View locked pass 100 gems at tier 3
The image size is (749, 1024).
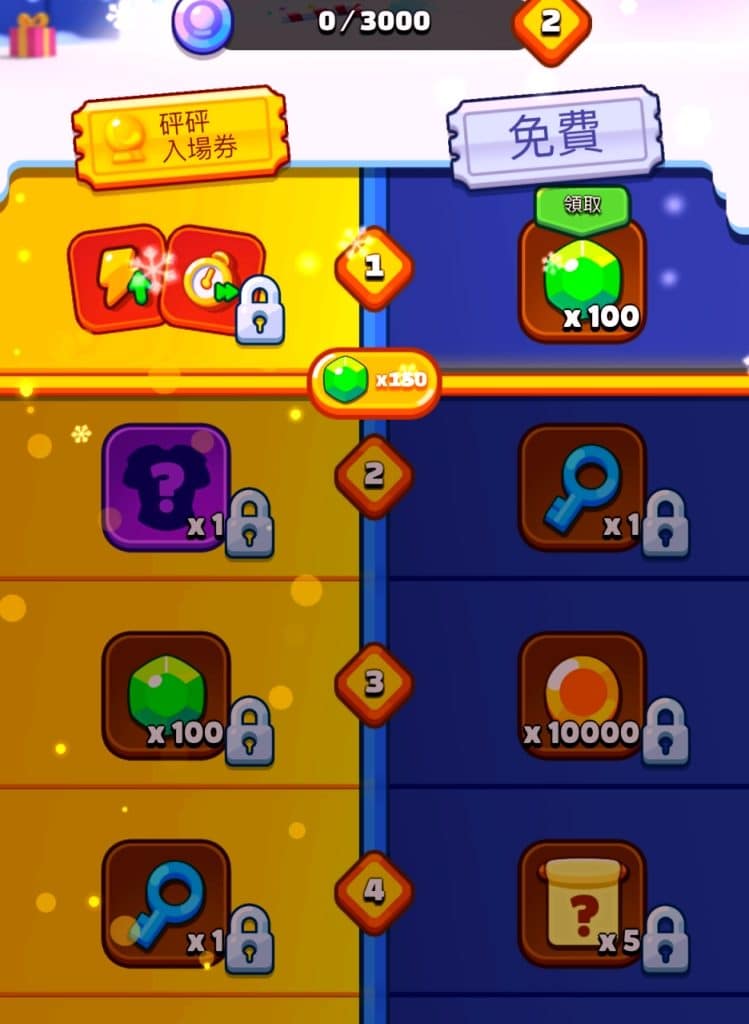click(166, 695)
